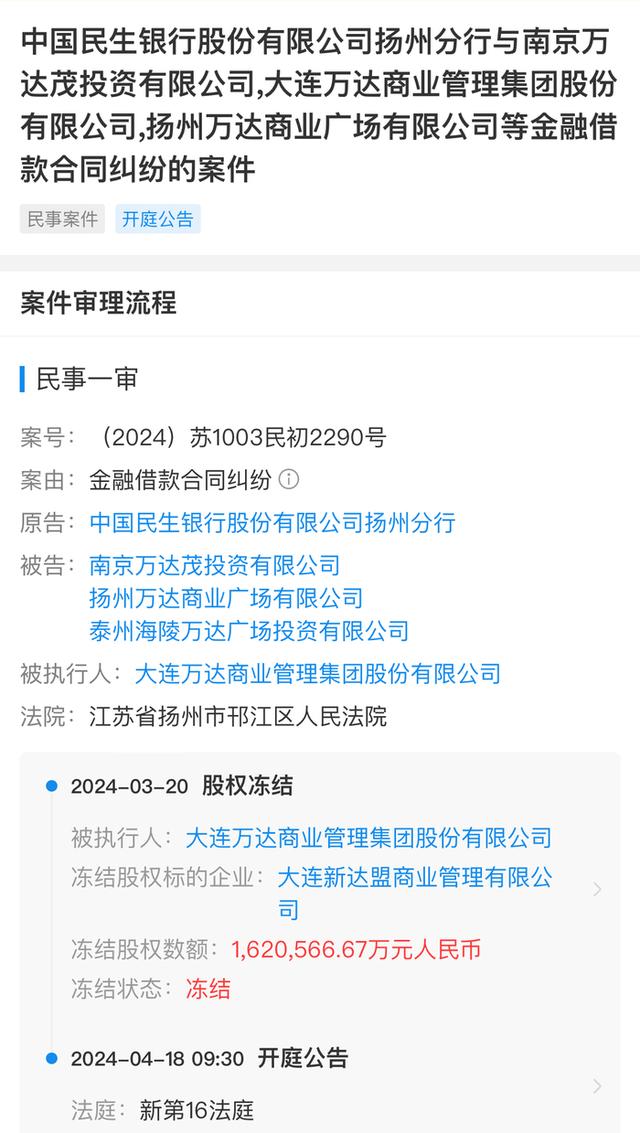Open defendant 扬州万达商业广场有限公司

click(x=226, y=598)
